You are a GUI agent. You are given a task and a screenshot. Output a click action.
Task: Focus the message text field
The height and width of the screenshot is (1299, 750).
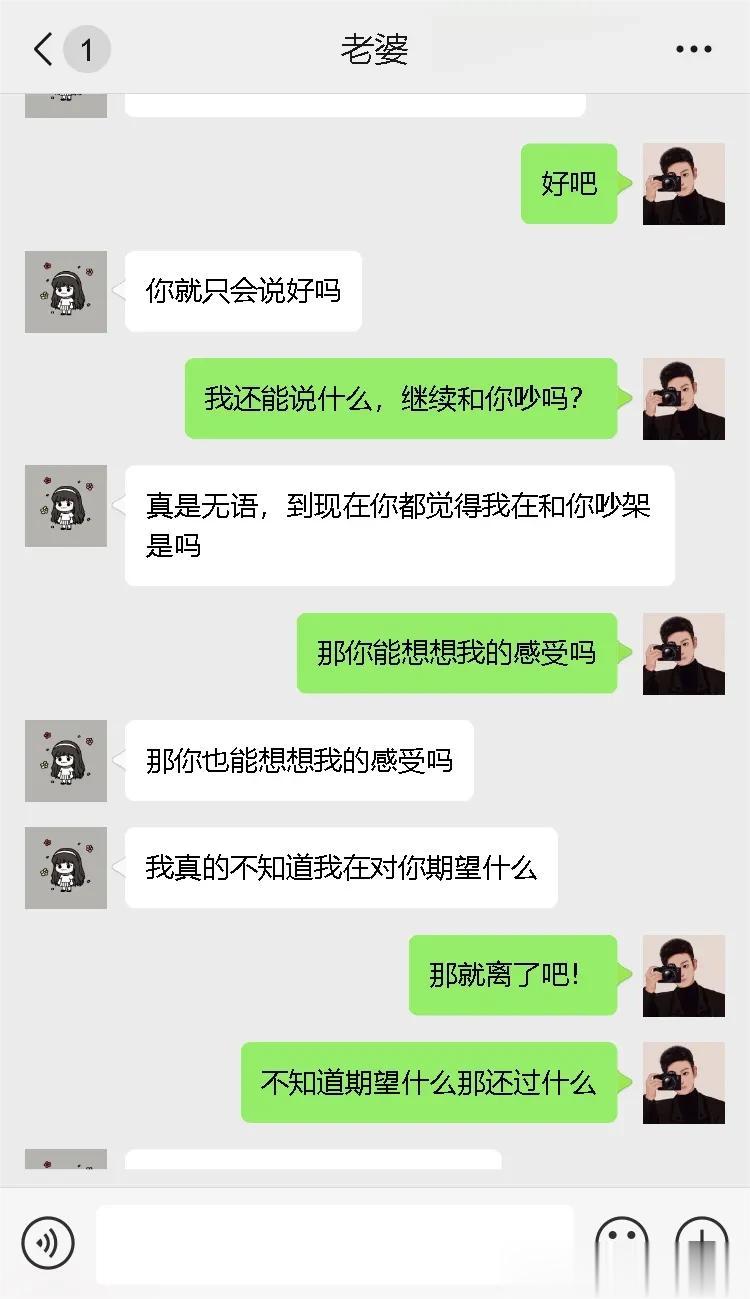click(x=335, y=1243)
